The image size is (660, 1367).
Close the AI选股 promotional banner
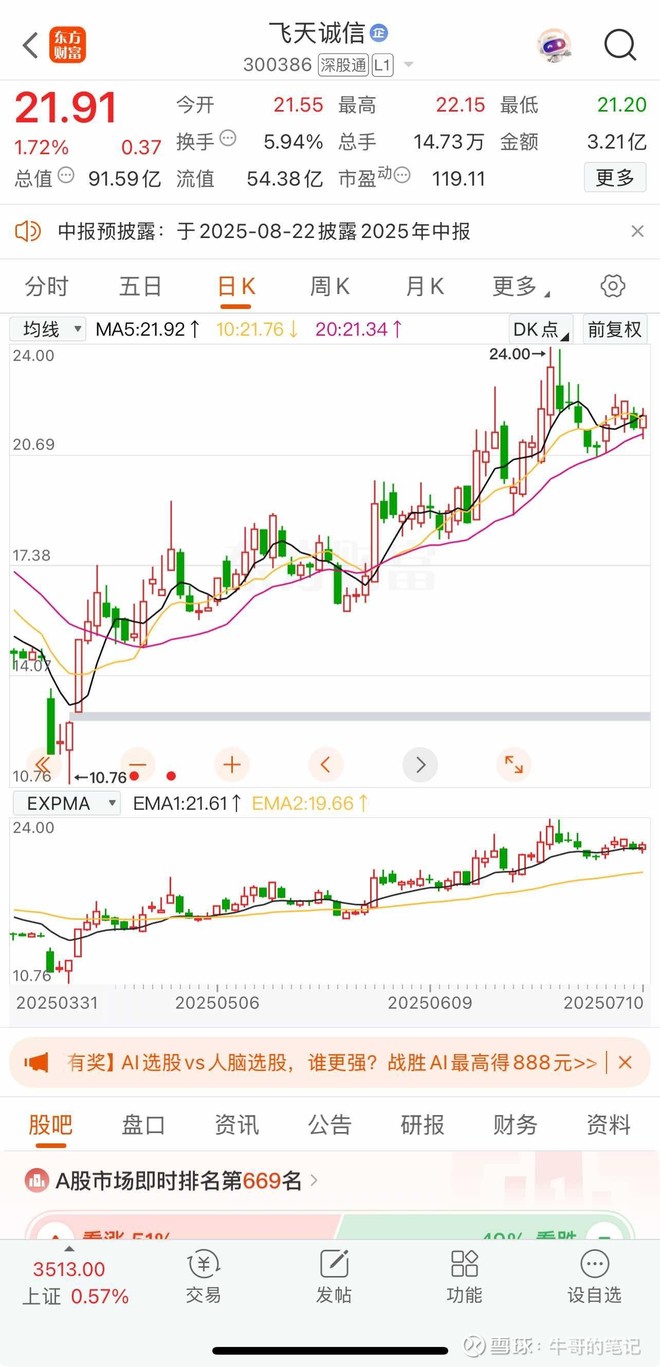[x=625, y=1062]
